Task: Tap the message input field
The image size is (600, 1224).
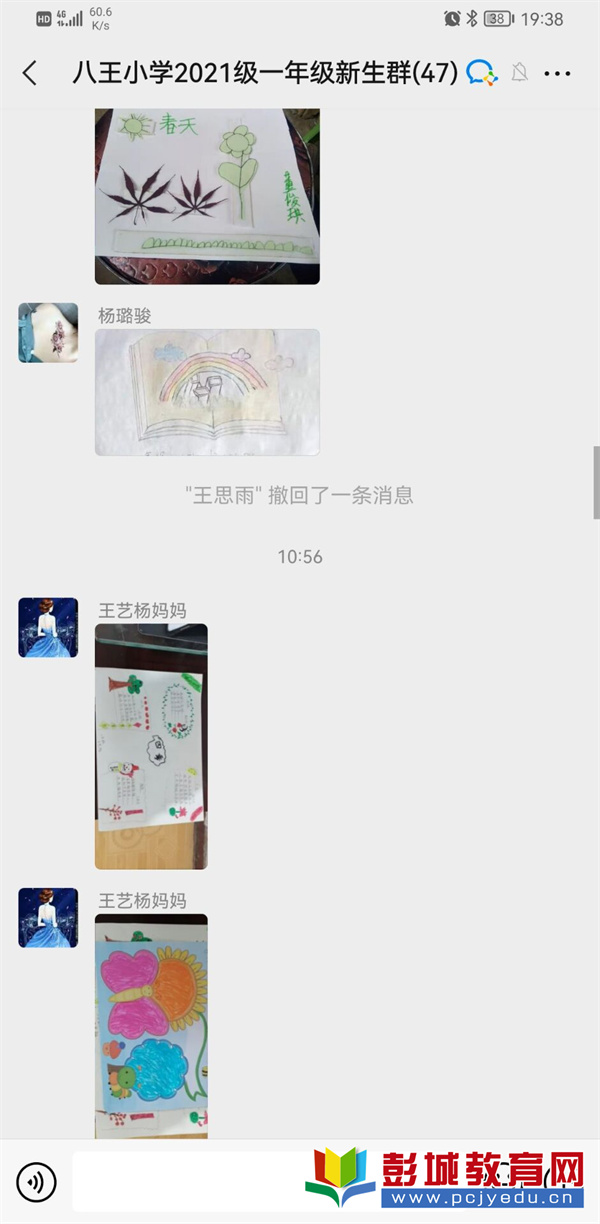Action: [190, 1183]
